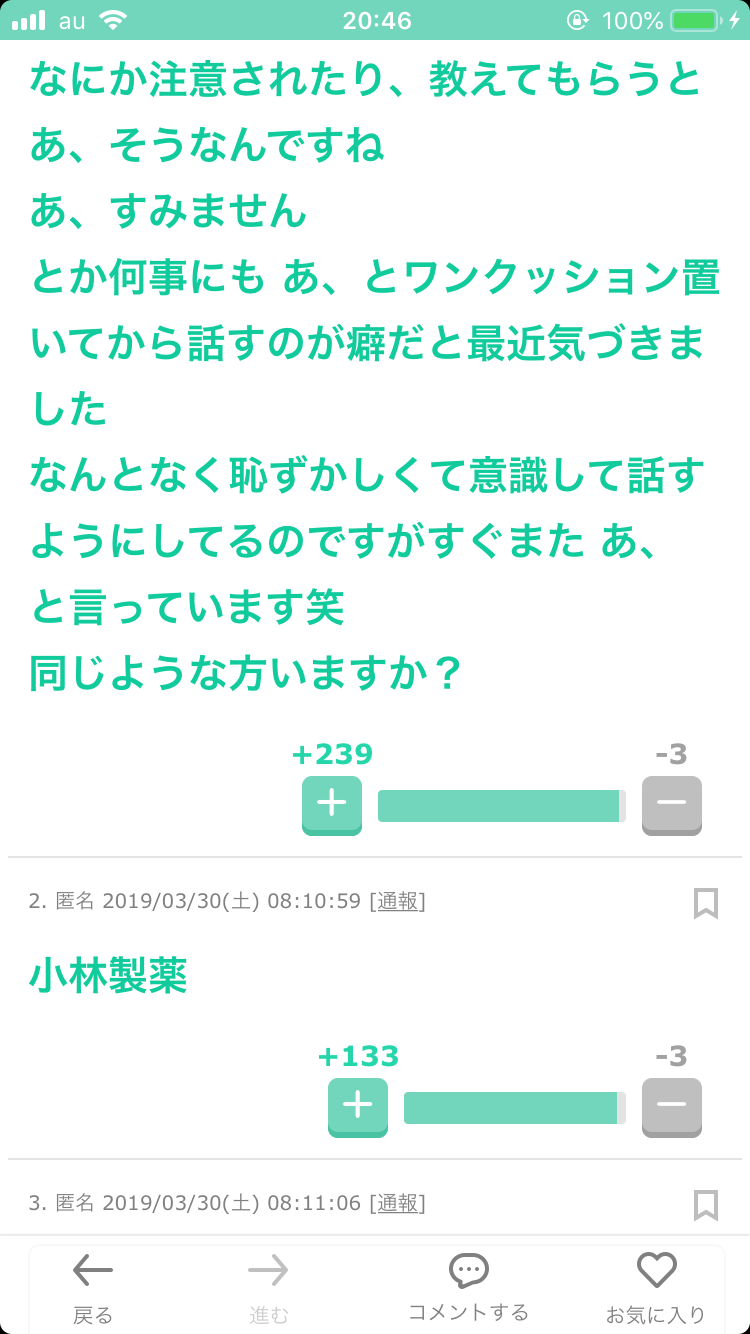
Task: Add topic to お気に入り favorites
Action: [x=656, y=1289]
